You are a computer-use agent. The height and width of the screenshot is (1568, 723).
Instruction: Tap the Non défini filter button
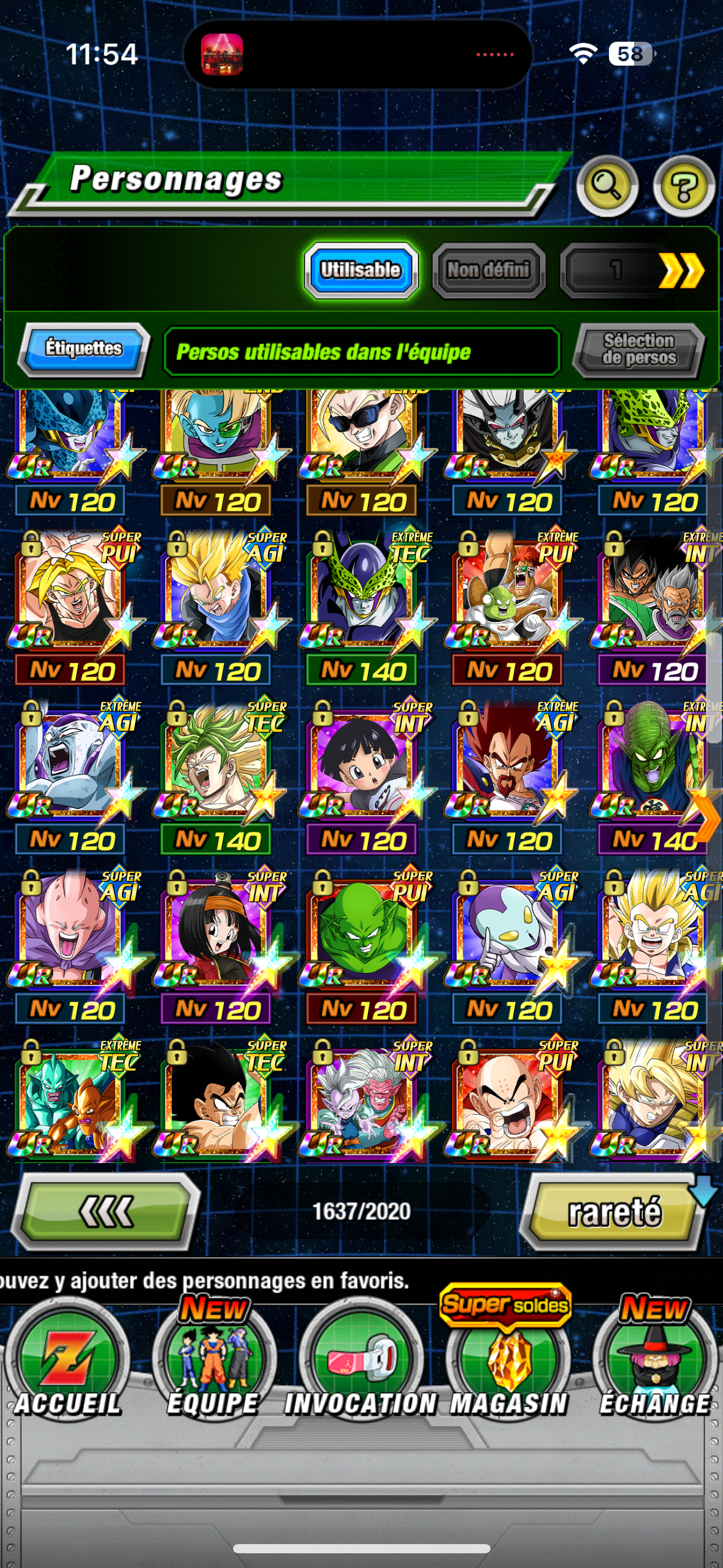click(x=488, y=270)
